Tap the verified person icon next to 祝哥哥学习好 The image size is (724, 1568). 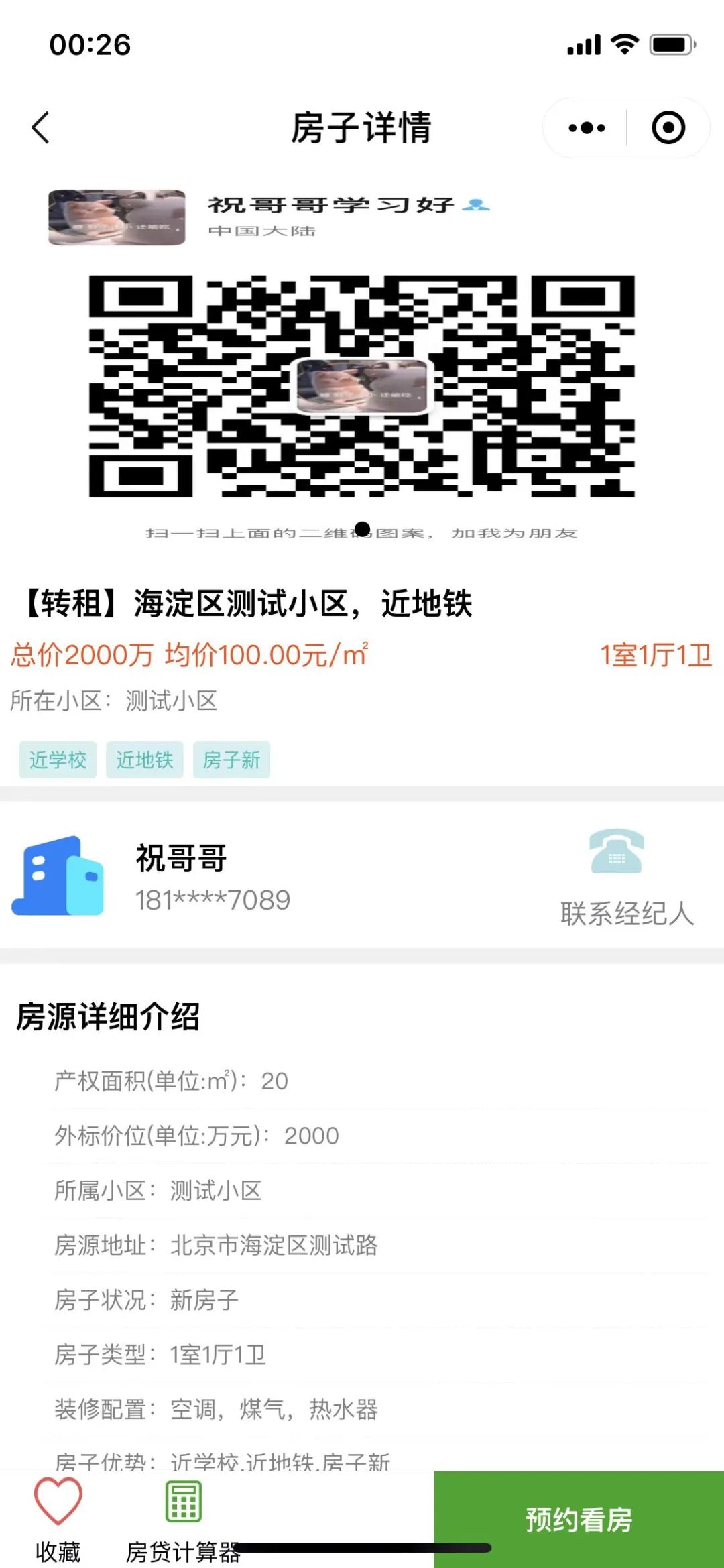pyautogui.click(x=475, y=206)
